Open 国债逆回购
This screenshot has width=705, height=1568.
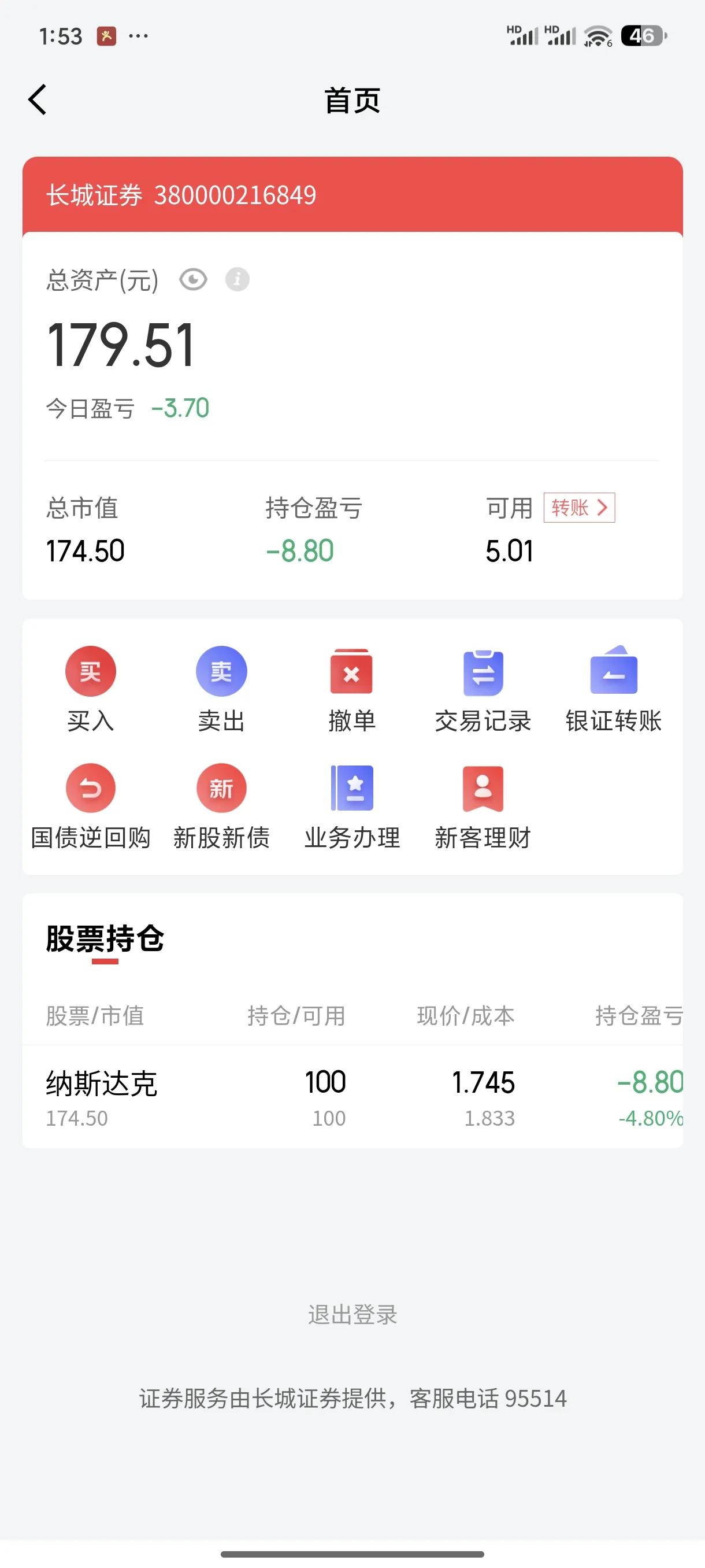click(91, 807)
